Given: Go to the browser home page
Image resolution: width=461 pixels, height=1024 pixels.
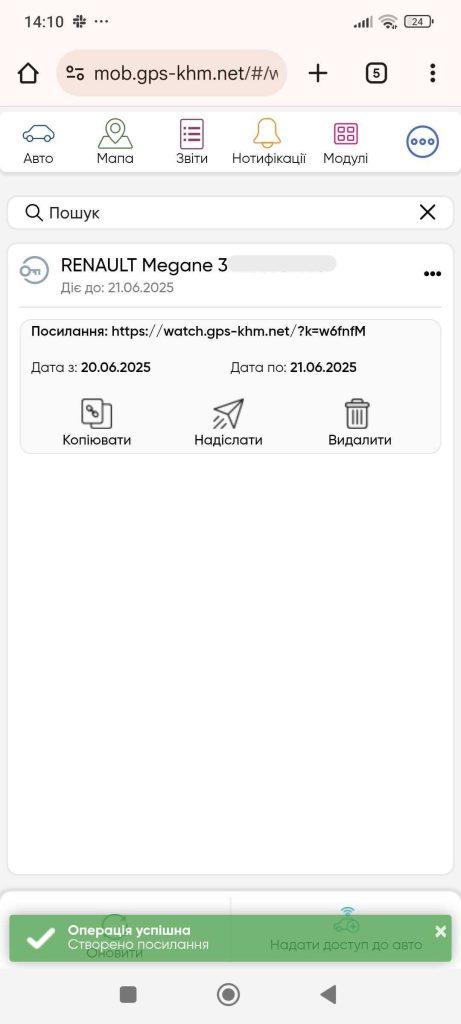Looking at the screenshot, I should tap(28, 73).
